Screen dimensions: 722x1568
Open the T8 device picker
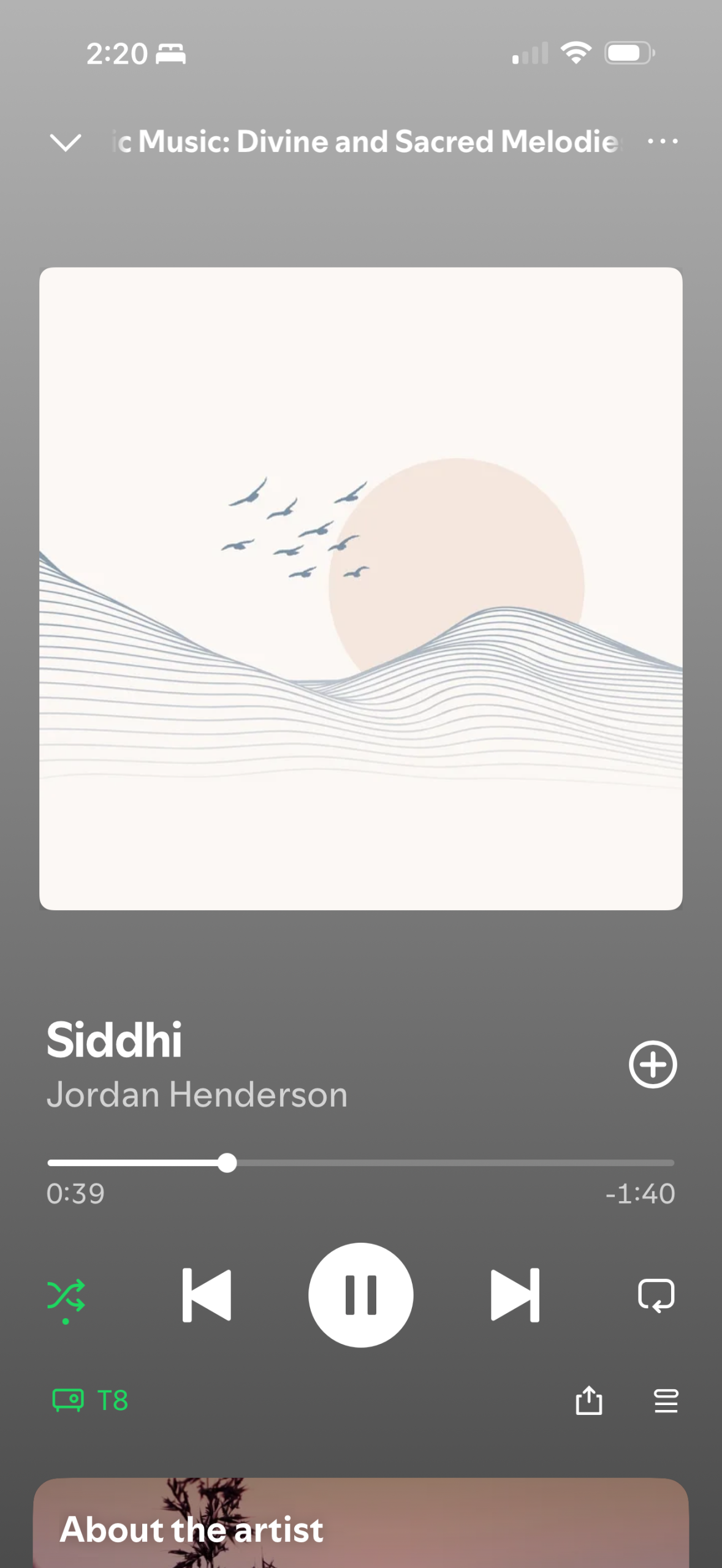coord(91,1400)
